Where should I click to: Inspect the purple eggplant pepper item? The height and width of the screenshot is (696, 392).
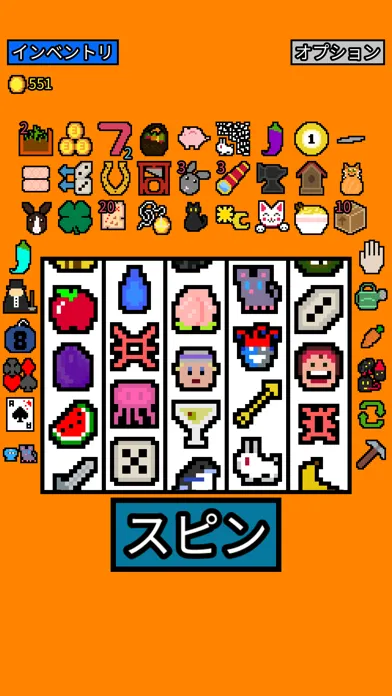(272, 139)
